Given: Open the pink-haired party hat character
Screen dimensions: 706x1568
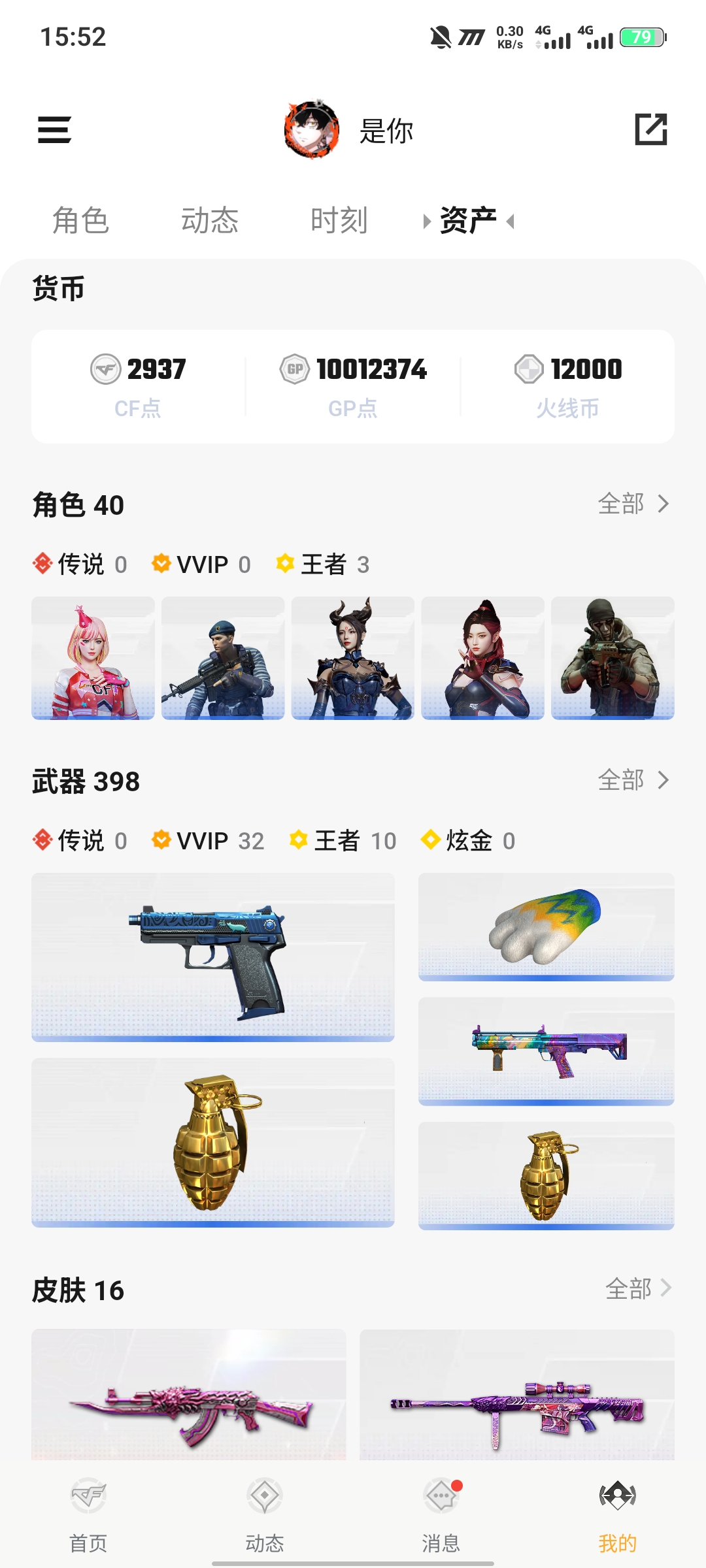Looking at the screenshot, I should pos(93,658).
